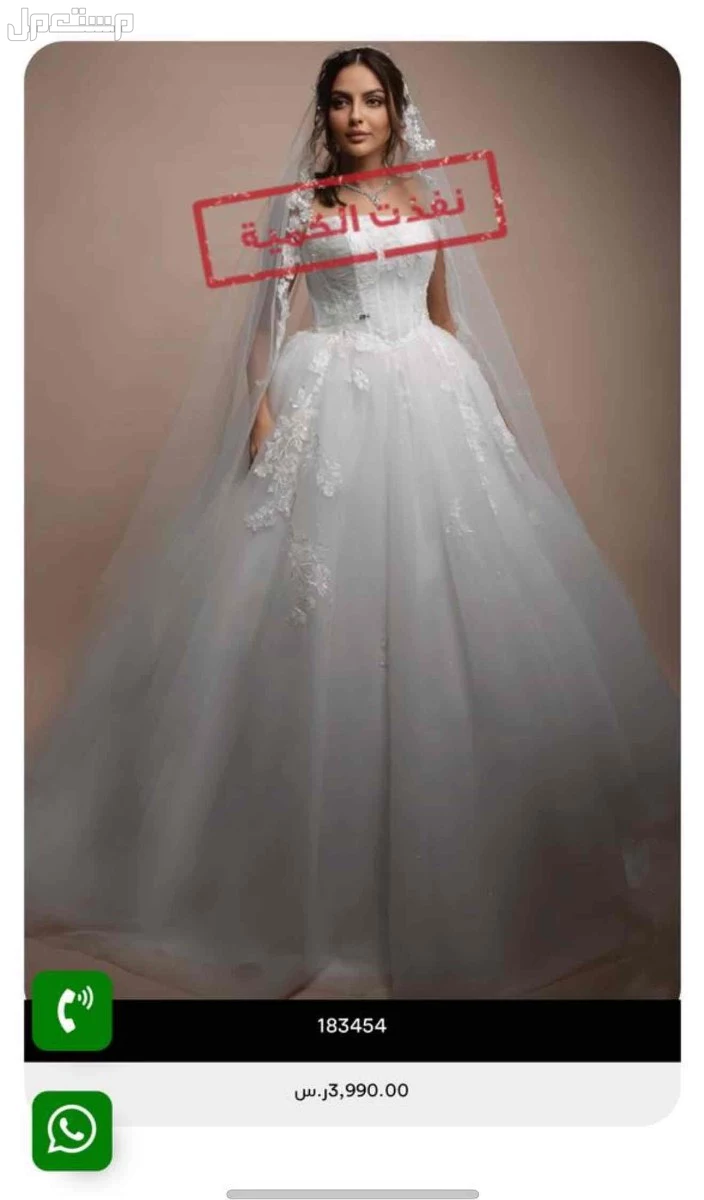Viewport: 704px width, 1200px height.
Task: Open the WhatsApp chat button
Action: coord(72,1131)
